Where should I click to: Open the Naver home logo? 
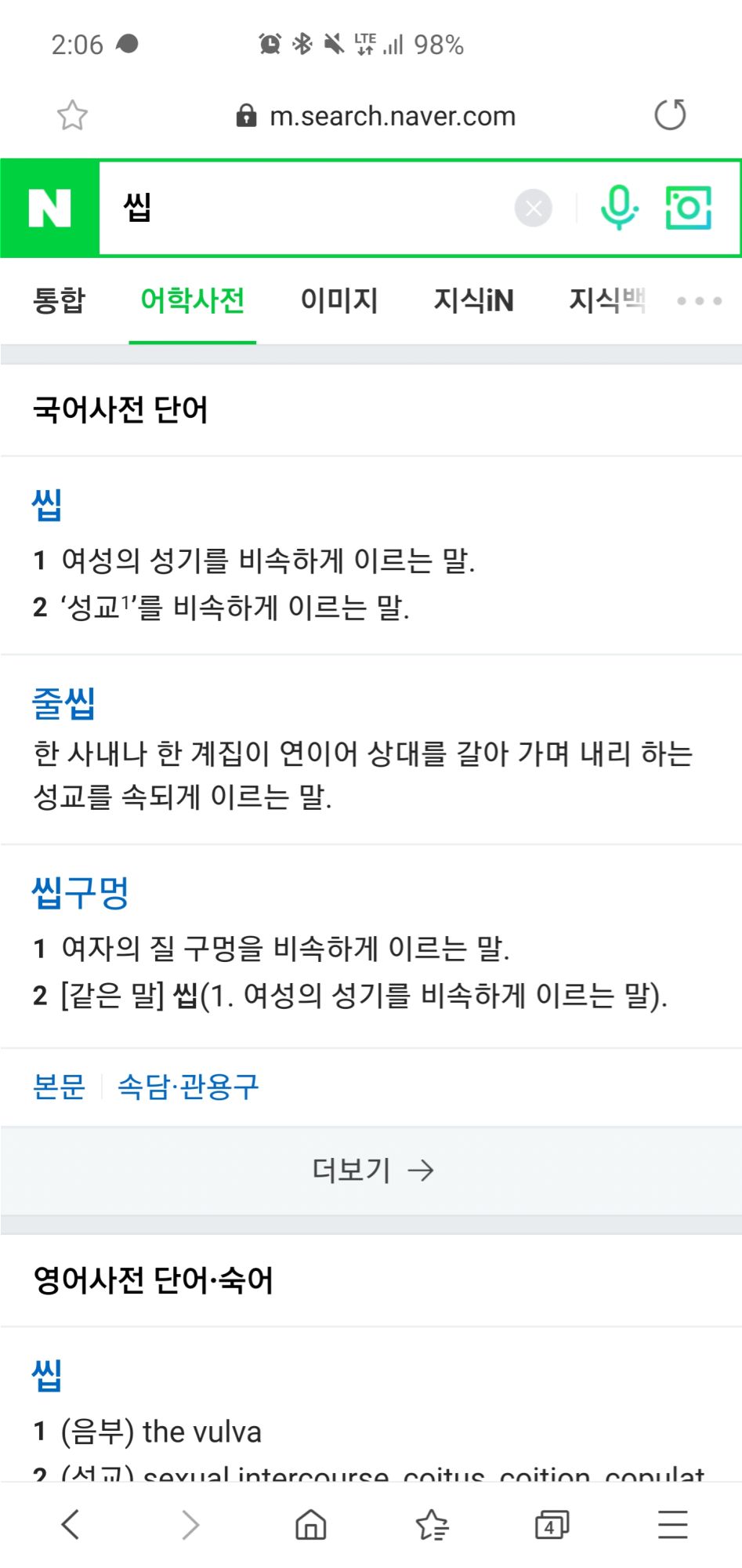pyautogui.click(x=49, y=208)
